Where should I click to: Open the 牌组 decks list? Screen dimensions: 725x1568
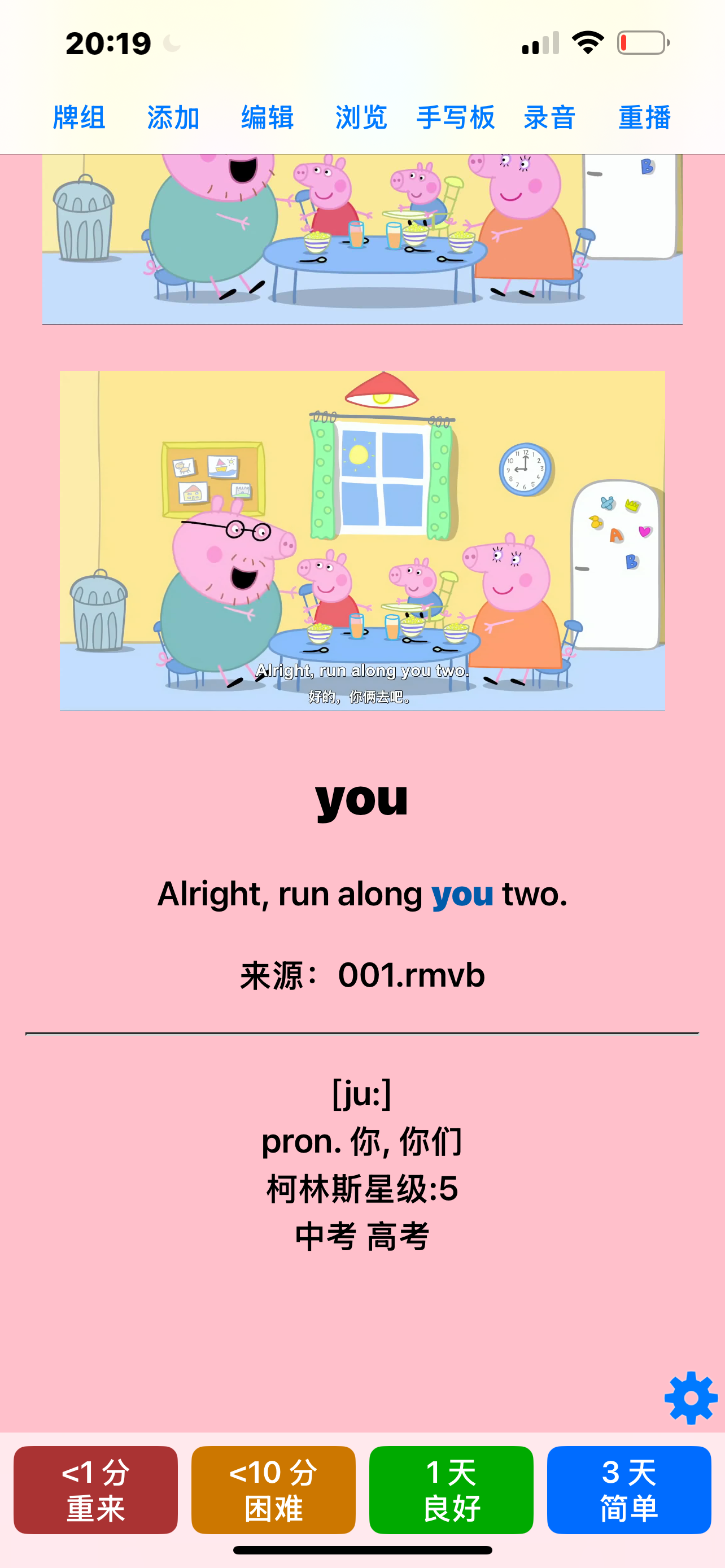coord(79,117)
